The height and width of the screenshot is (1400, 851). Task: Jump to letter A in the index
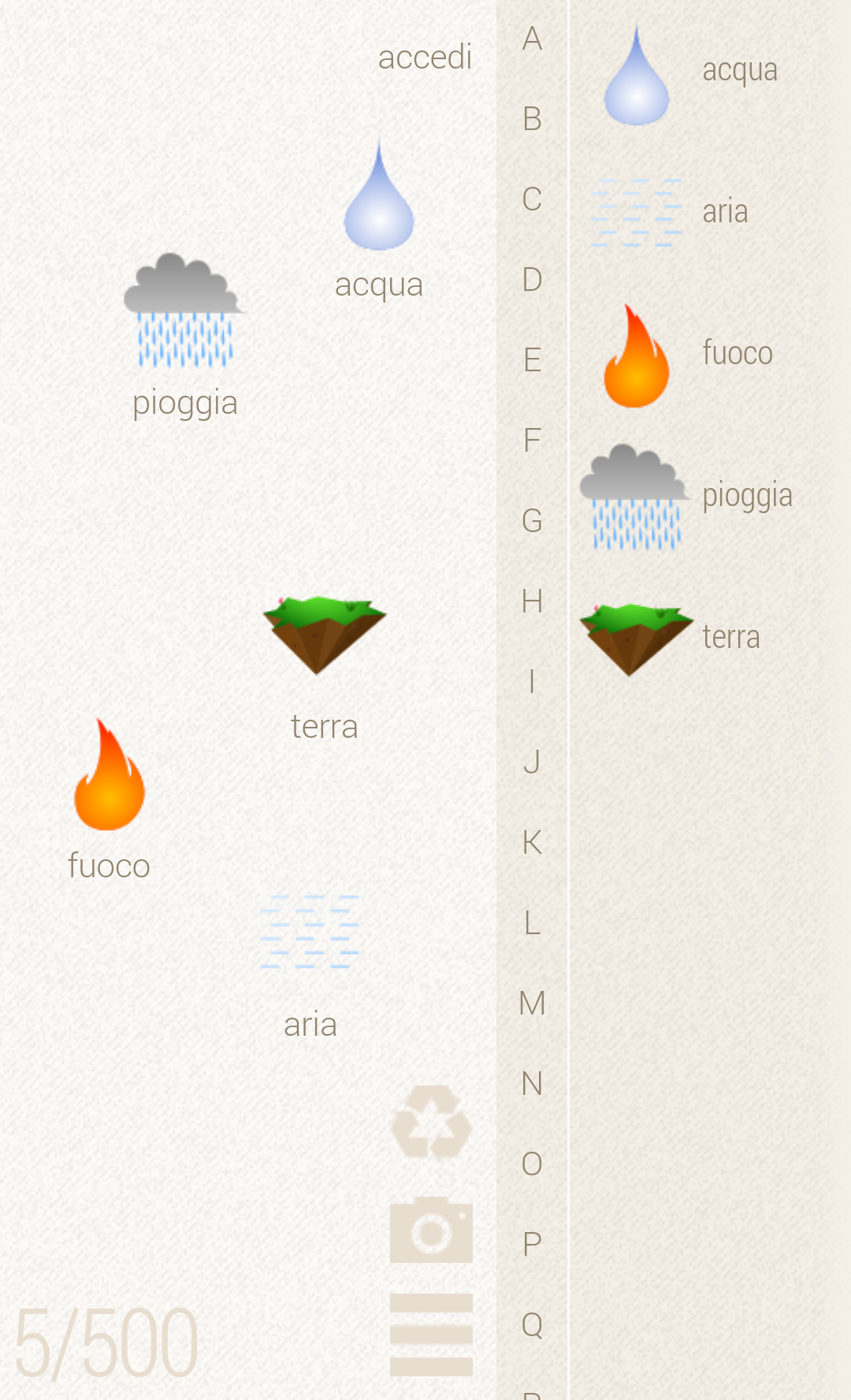pyautogui.click(x=532, y=39)
